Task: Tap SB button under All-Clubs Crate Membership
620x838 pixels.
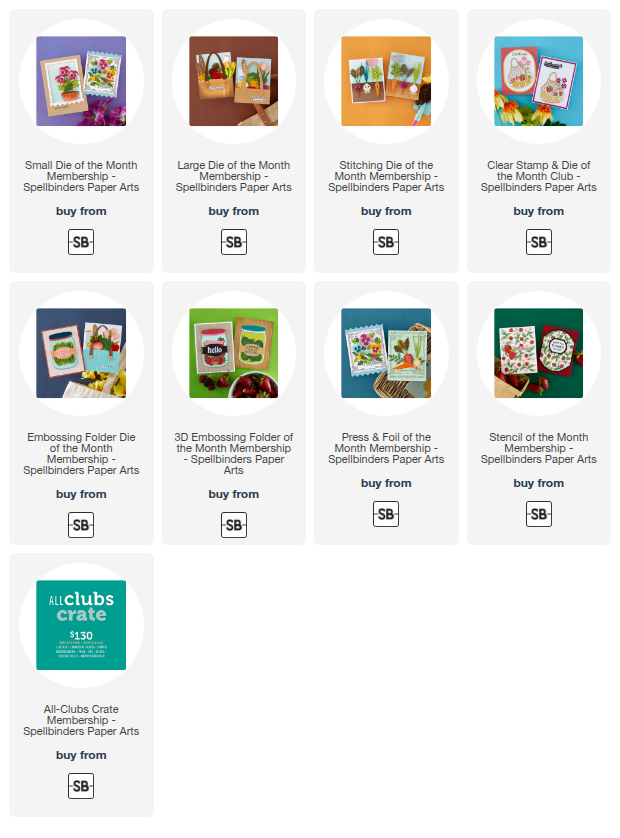Action: 81,786
